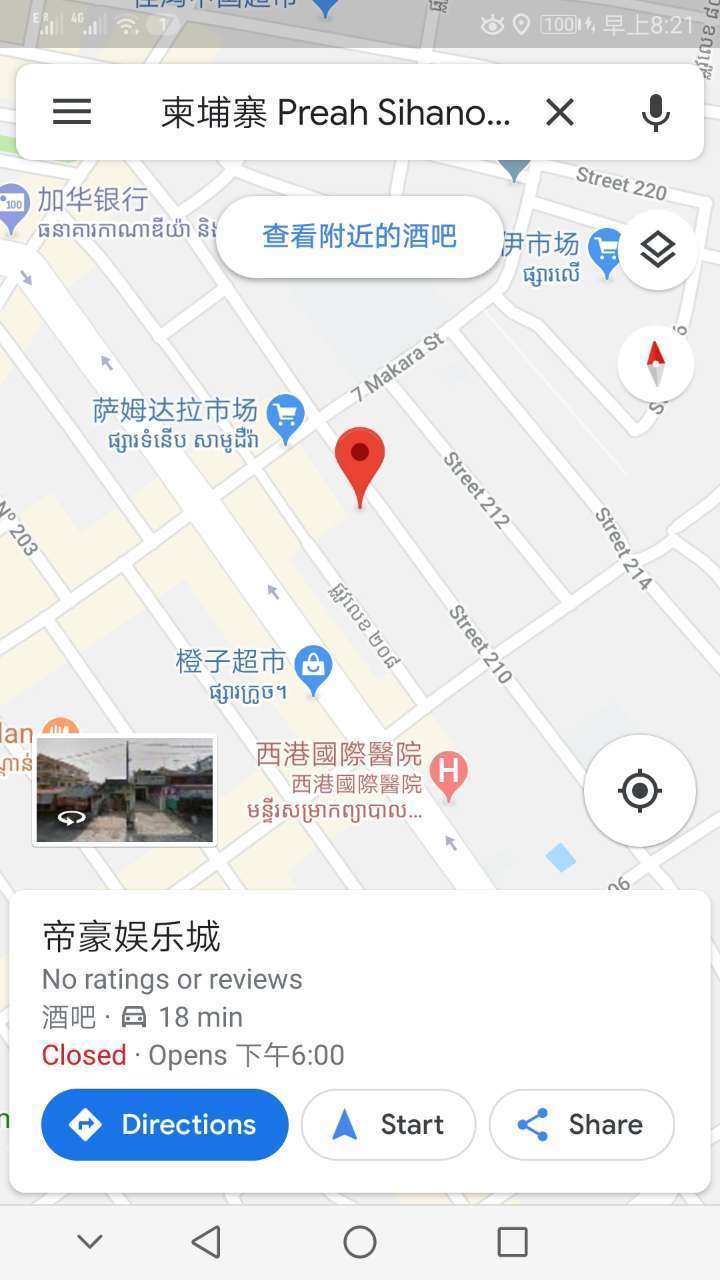
Task: Select the 萨姆达拉市场 map marker
Action: [286, 418]
